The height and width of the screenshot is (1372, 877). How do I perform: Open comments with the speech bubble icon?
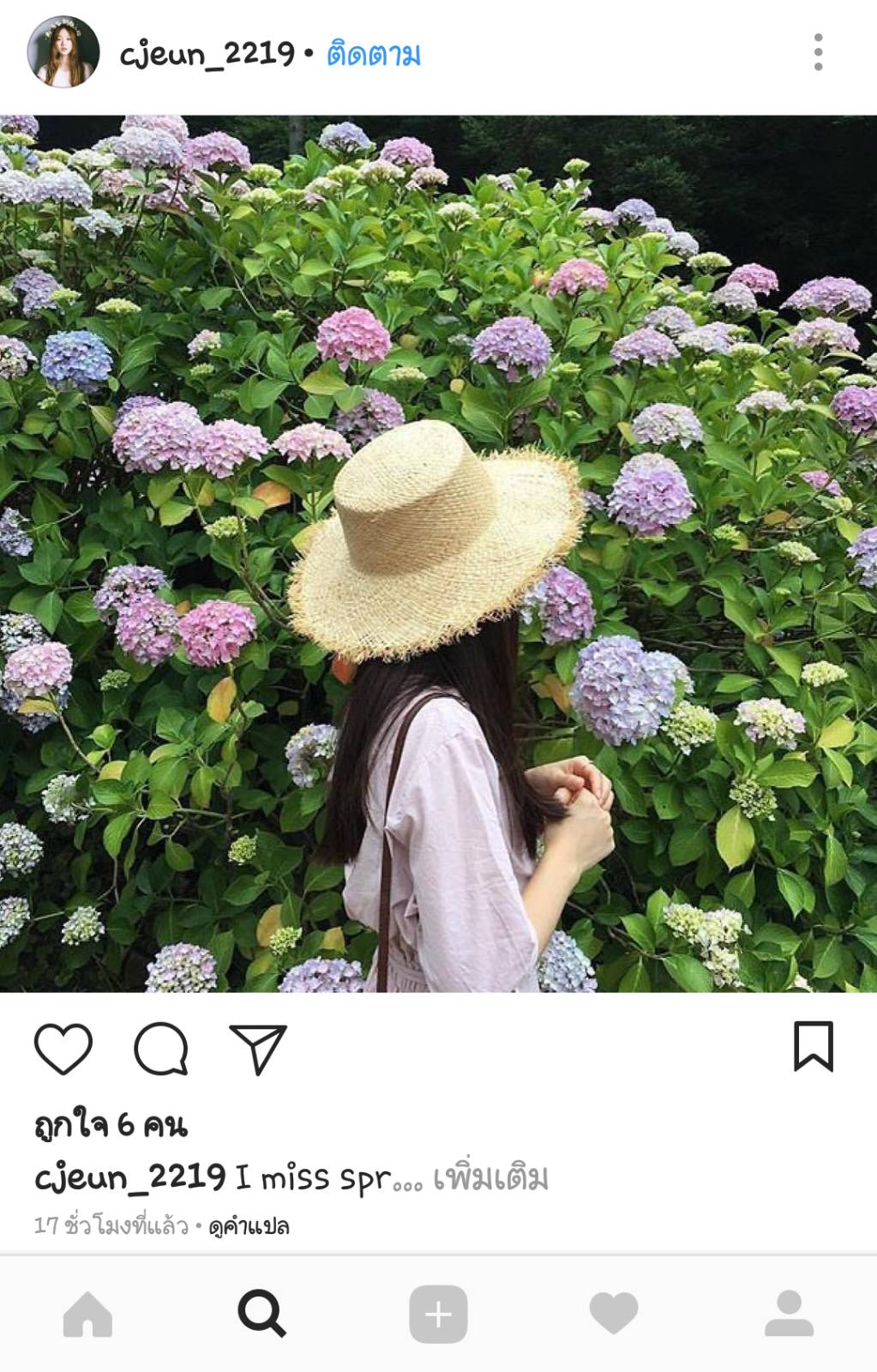160,1049
